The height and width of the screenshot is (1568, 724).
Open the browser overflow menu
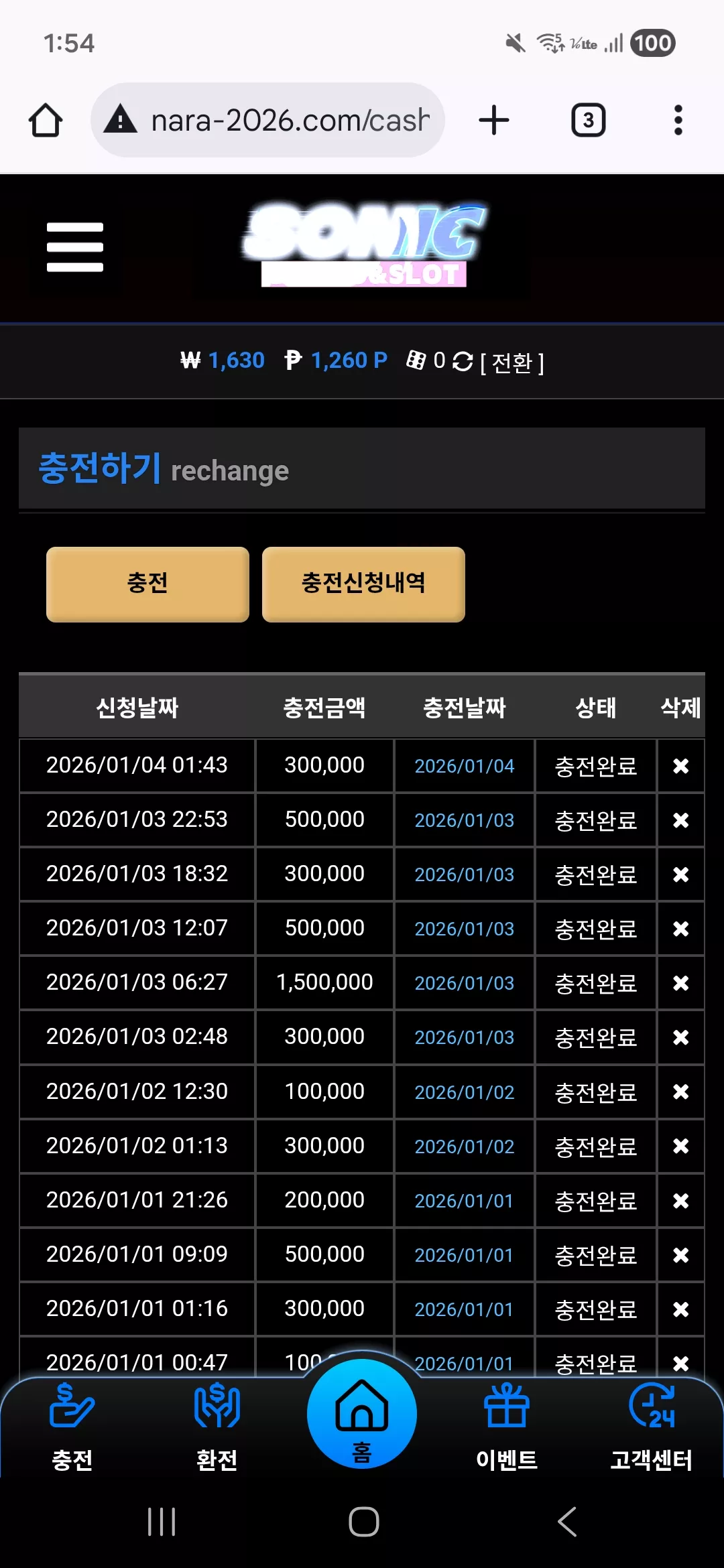coord(678,121)
